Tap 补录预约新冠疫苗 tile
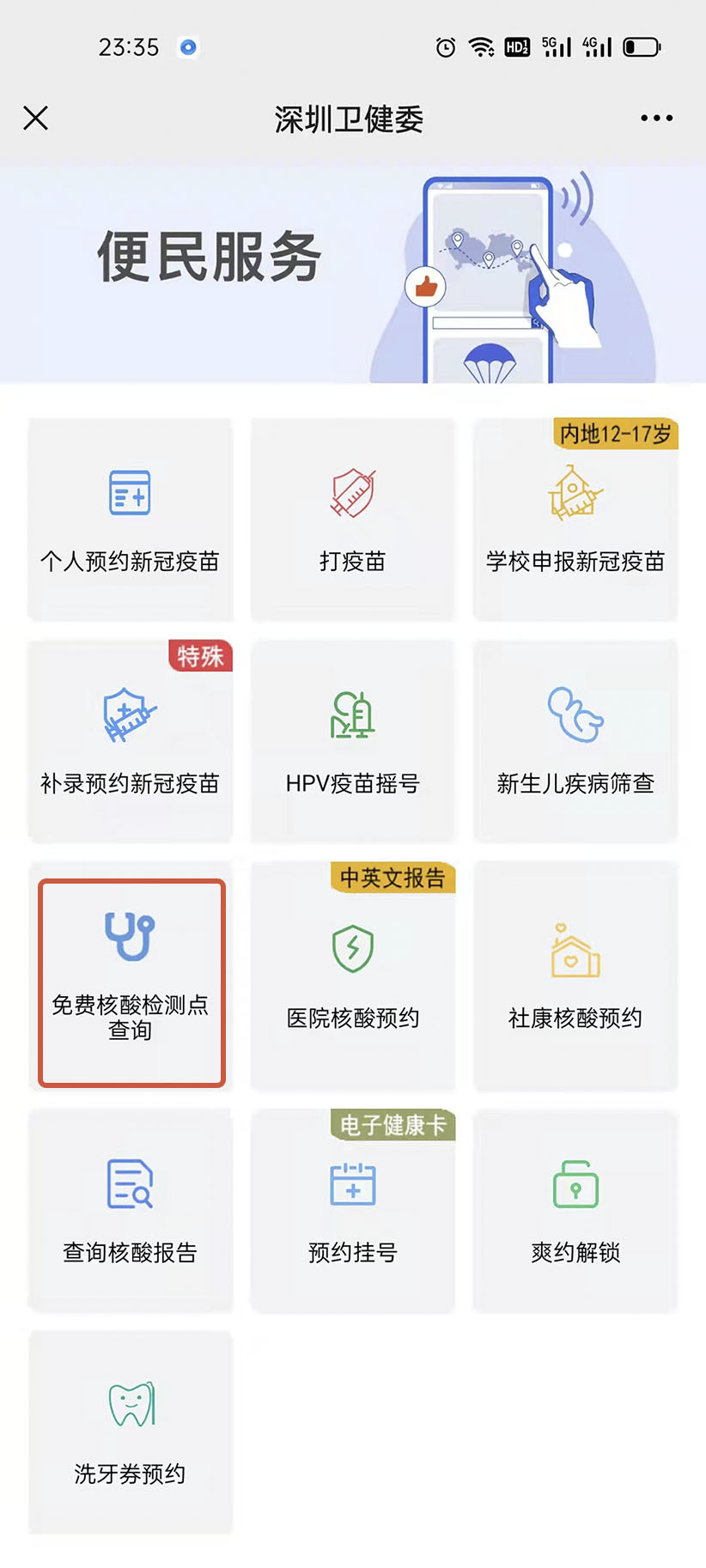The width and height of the screenshot is (706, 1568). tap(131, 740)
